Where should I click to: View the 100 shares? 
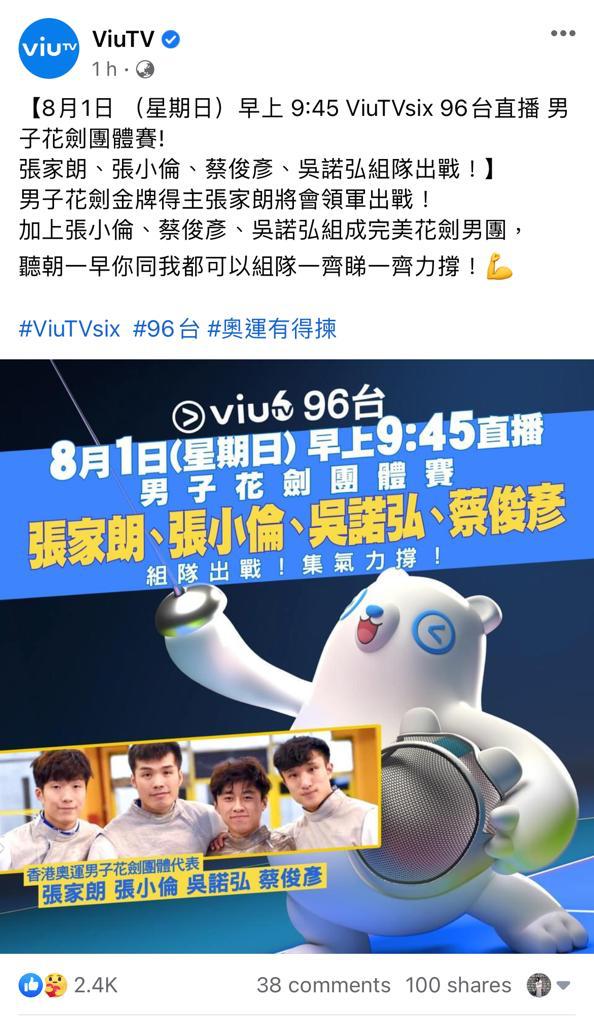[458, 985]
